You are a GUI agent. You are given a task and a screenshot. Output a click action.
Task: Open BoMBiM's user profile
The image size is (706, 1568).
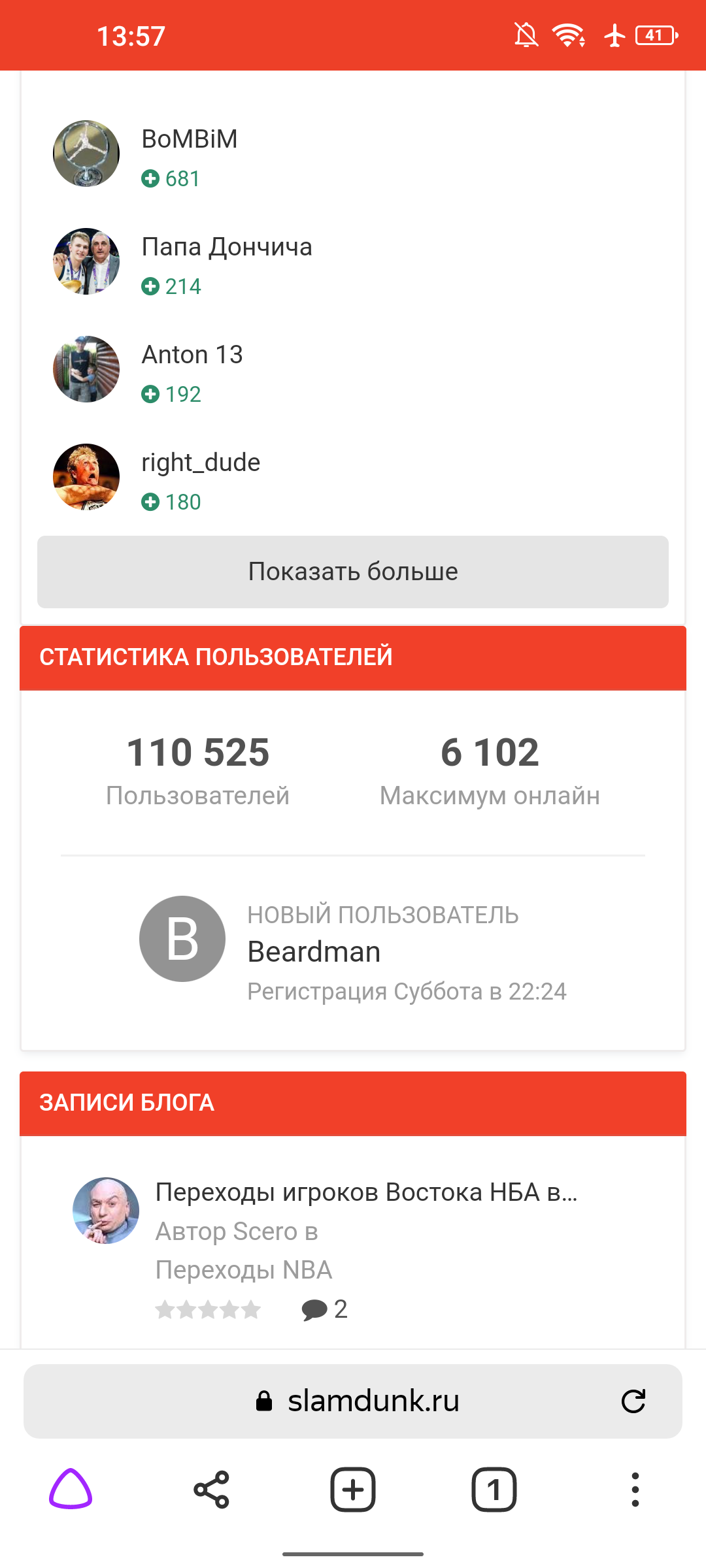190,139
